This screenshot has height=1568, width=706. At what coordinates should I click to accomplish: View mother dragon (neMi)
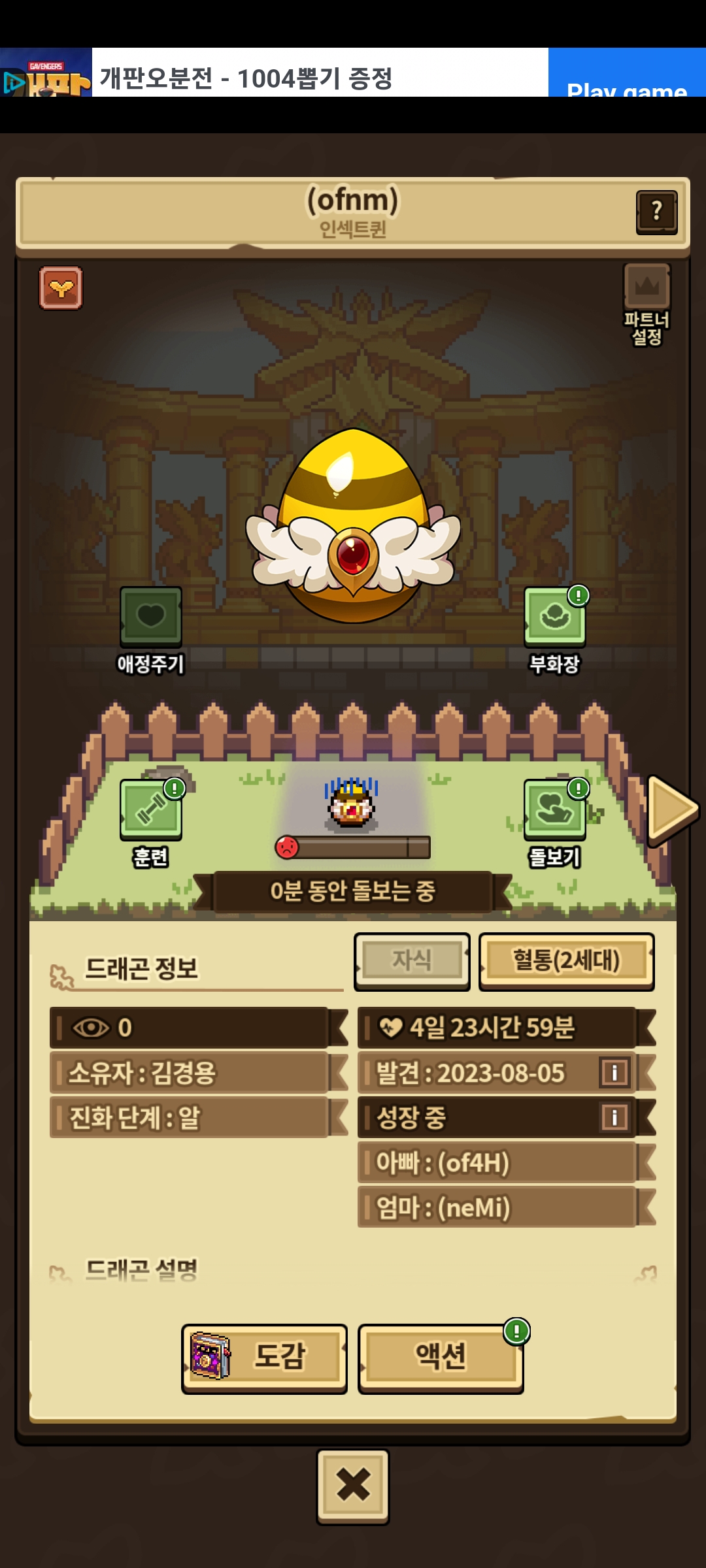coord(497,1207)
